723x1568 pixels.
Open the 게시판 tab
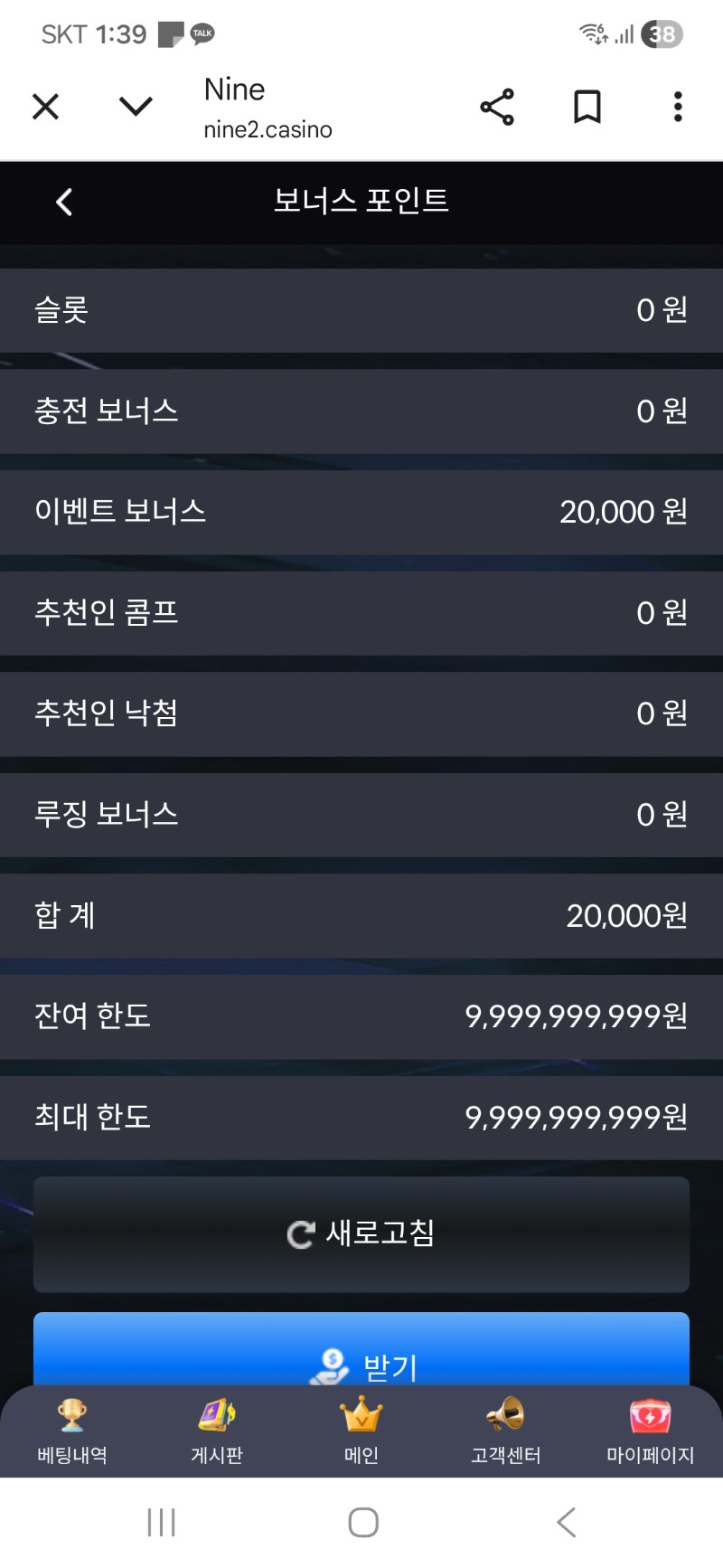coord(217,1431)
